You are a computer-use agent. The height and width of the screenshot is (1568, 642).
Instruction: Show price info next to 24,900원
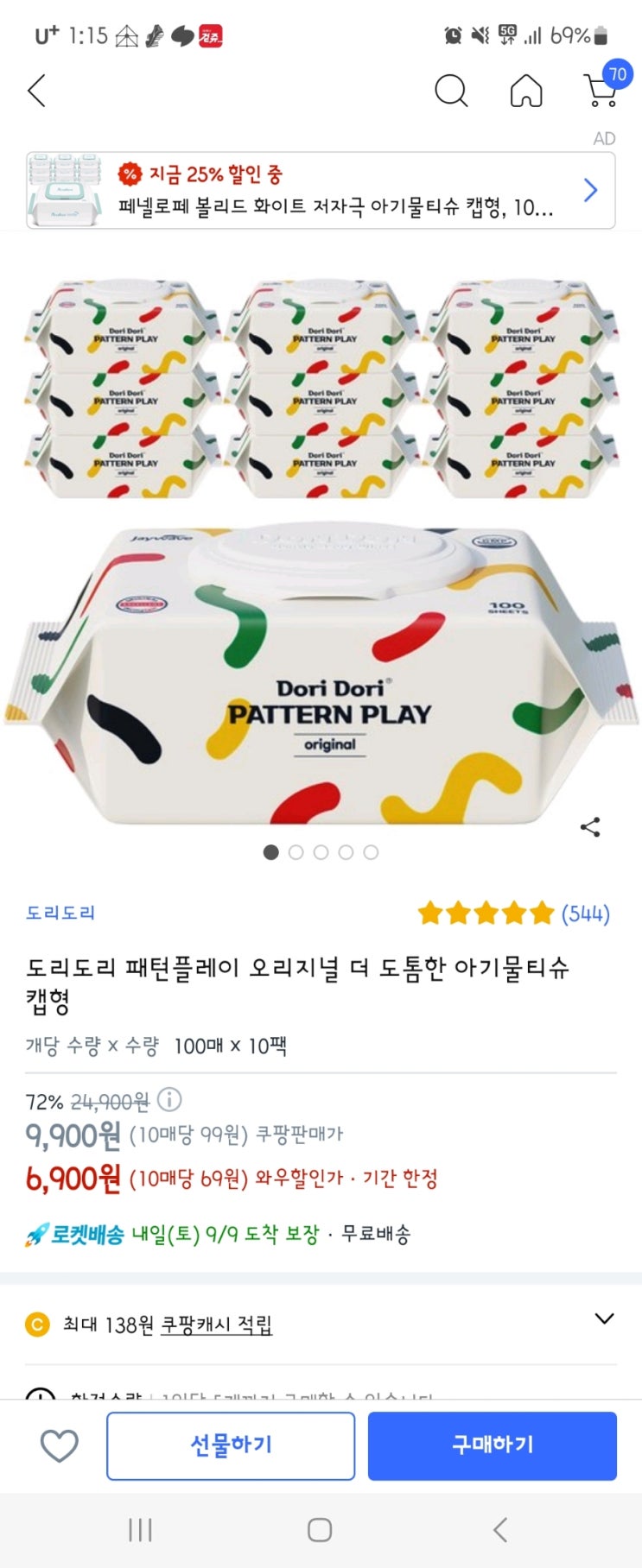tap(170, 1100)
